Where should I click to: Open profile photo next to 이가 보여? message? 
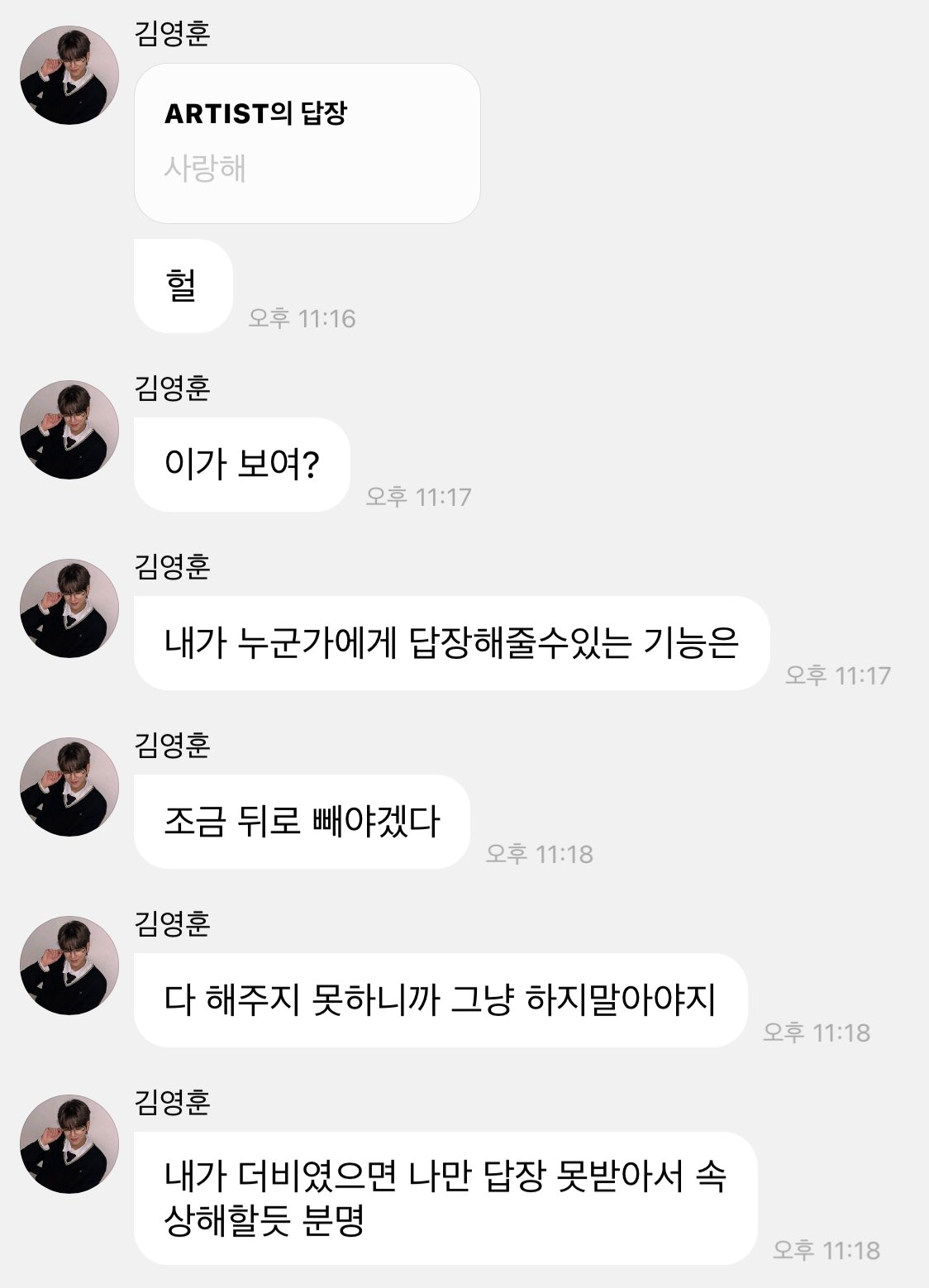tap(69, 430)
